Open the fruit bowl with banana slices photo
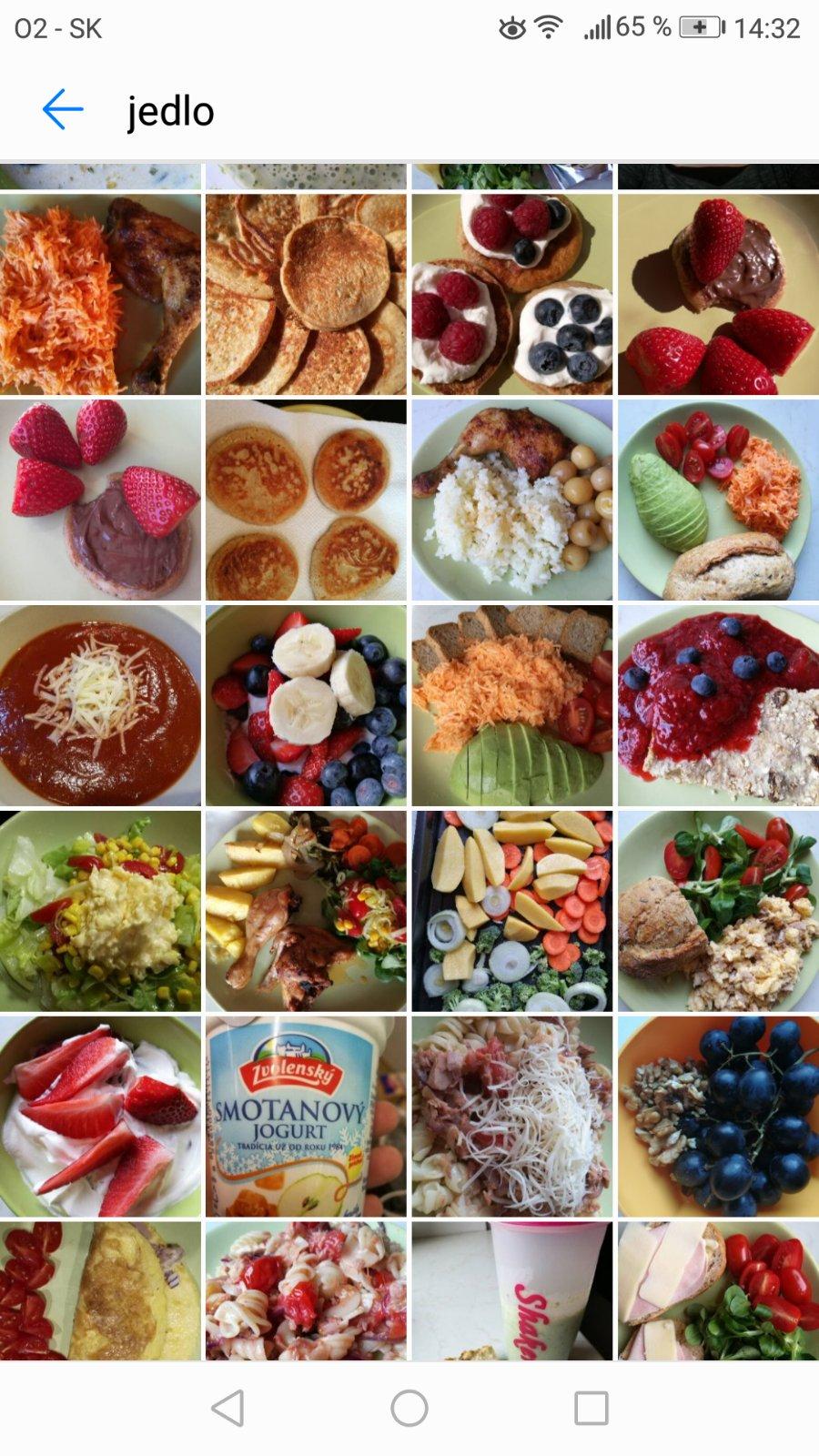Screen dimensions: 819x1456 coord(306,705)
